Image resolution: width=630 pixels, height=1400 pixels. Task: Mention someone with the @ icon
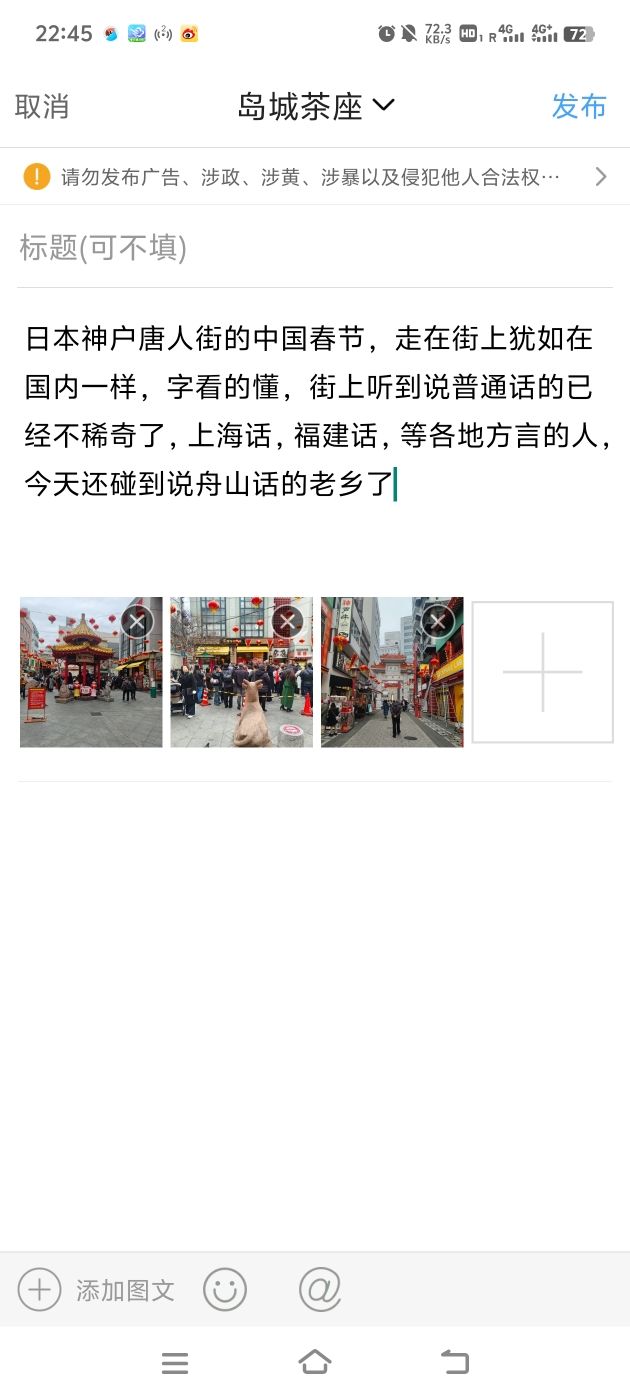(x=320, y=1290)
